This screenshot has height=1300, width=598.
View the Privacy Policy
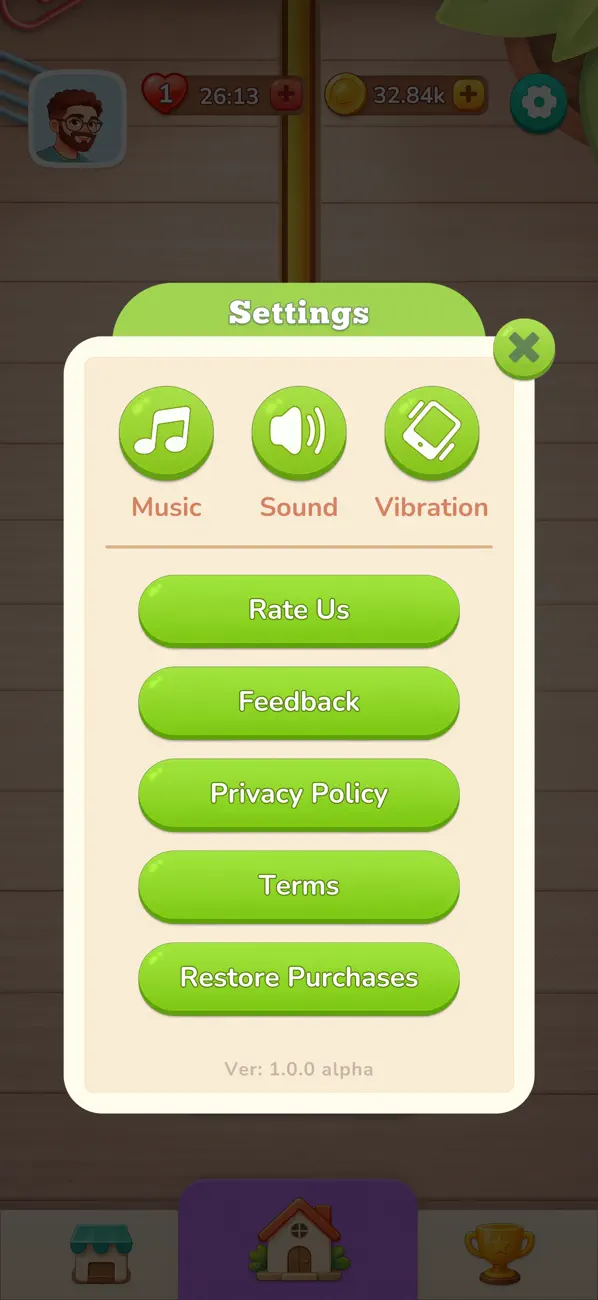[x=299, y=795]
